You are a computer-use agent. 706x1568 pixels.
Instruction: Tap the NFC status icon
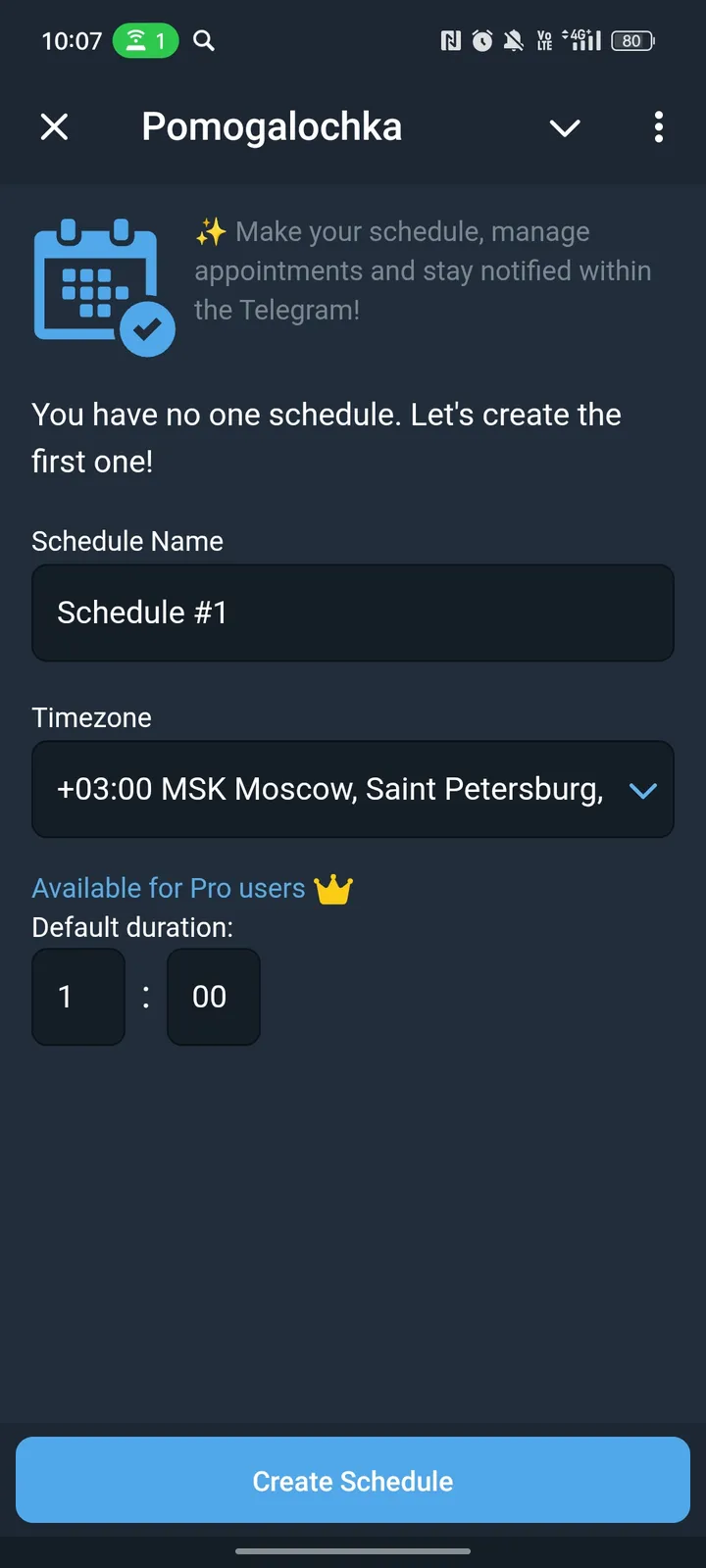tap(450, 40)
